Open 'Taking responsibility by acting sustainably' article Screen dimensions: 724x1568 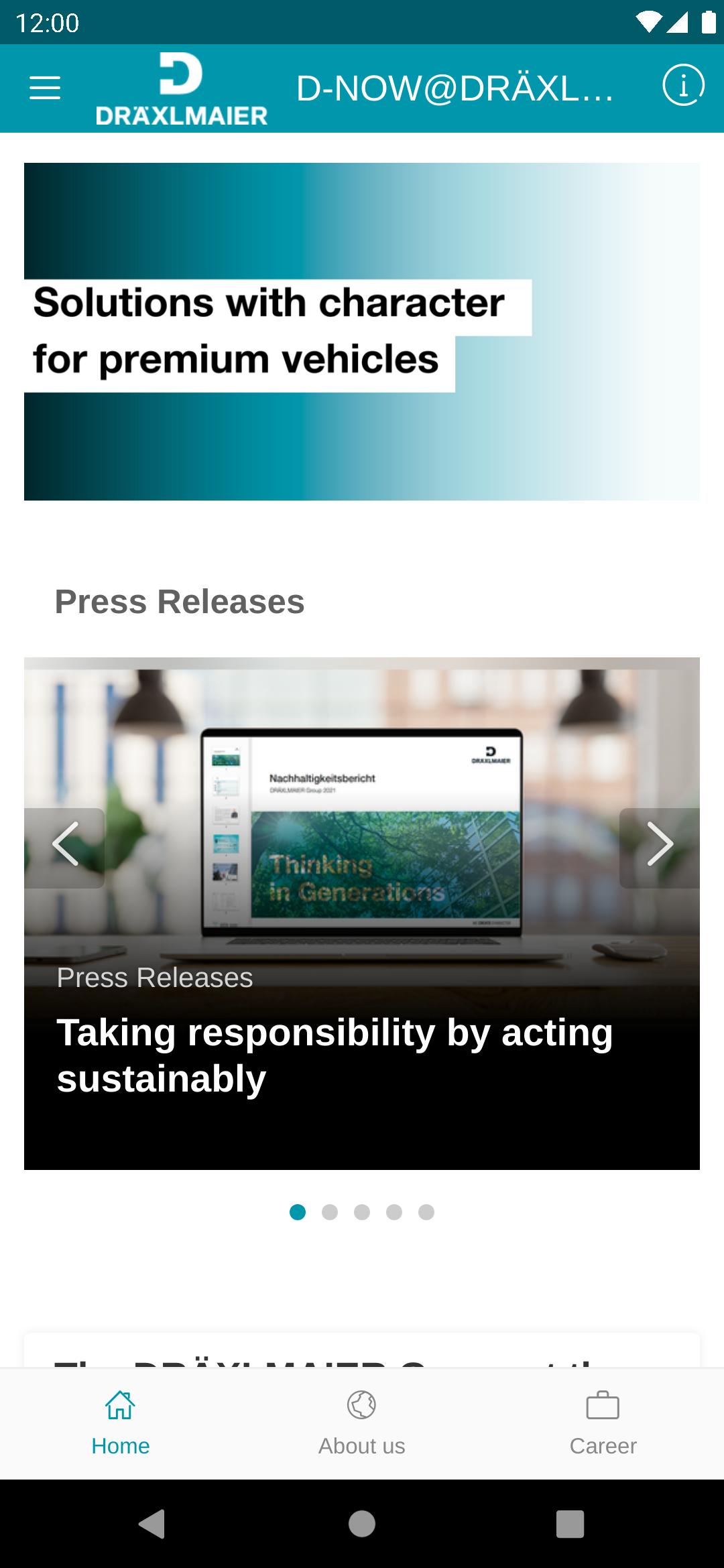(335, 1055)
